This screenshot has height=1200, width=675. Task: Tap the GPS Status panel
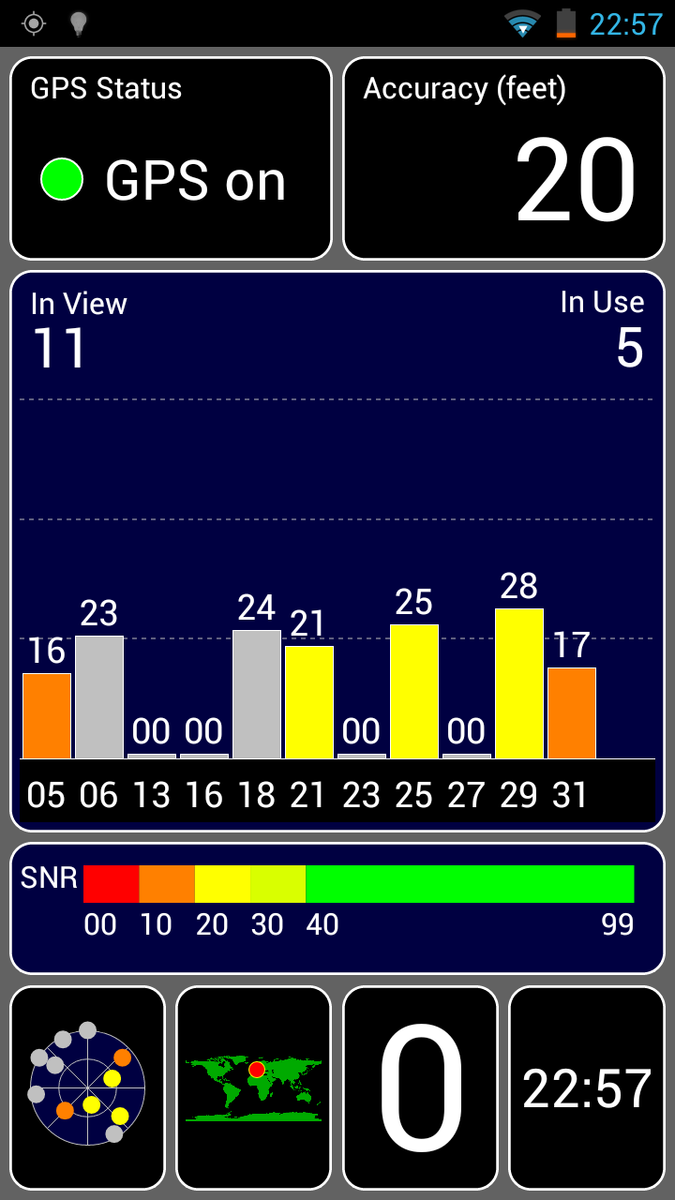(x=170, y=158)
